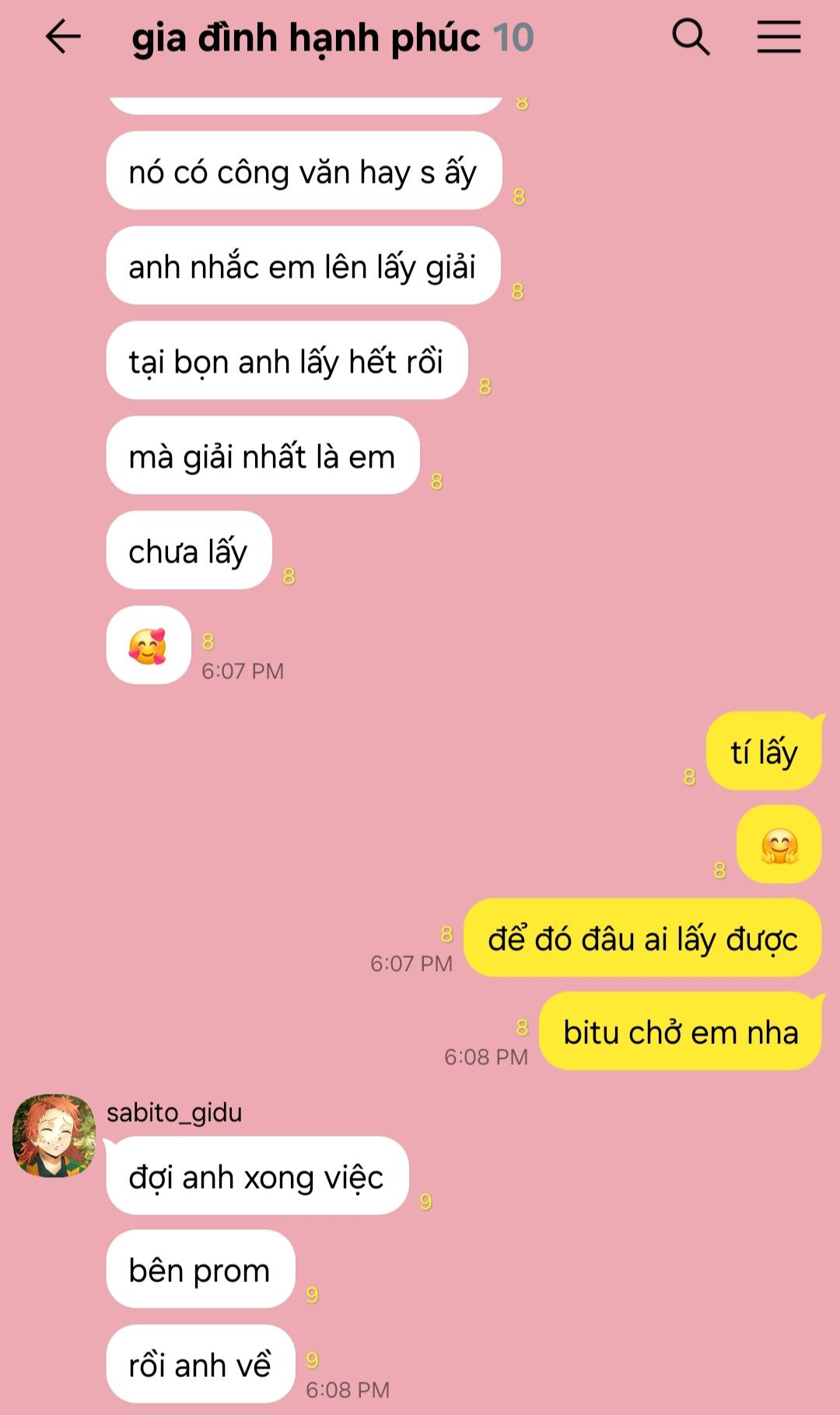Search within this chat
Viewport: 840px width, 1415px height.
691,37
